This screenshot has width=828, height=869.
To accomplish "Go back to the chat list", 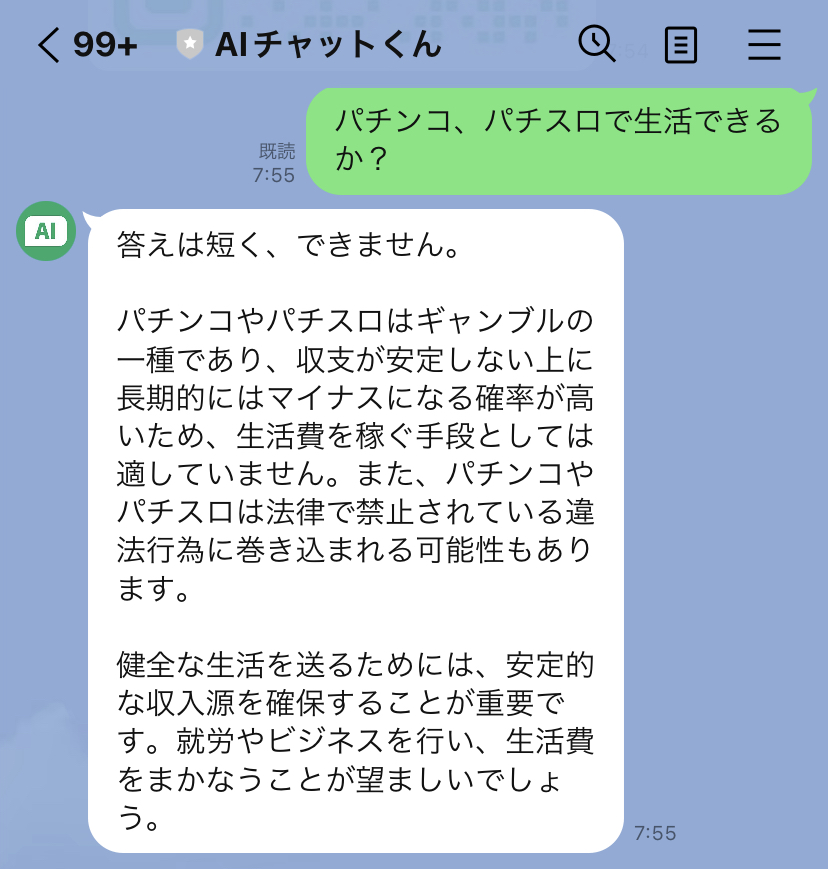I will pyautogui.click(x=48, y=45).
